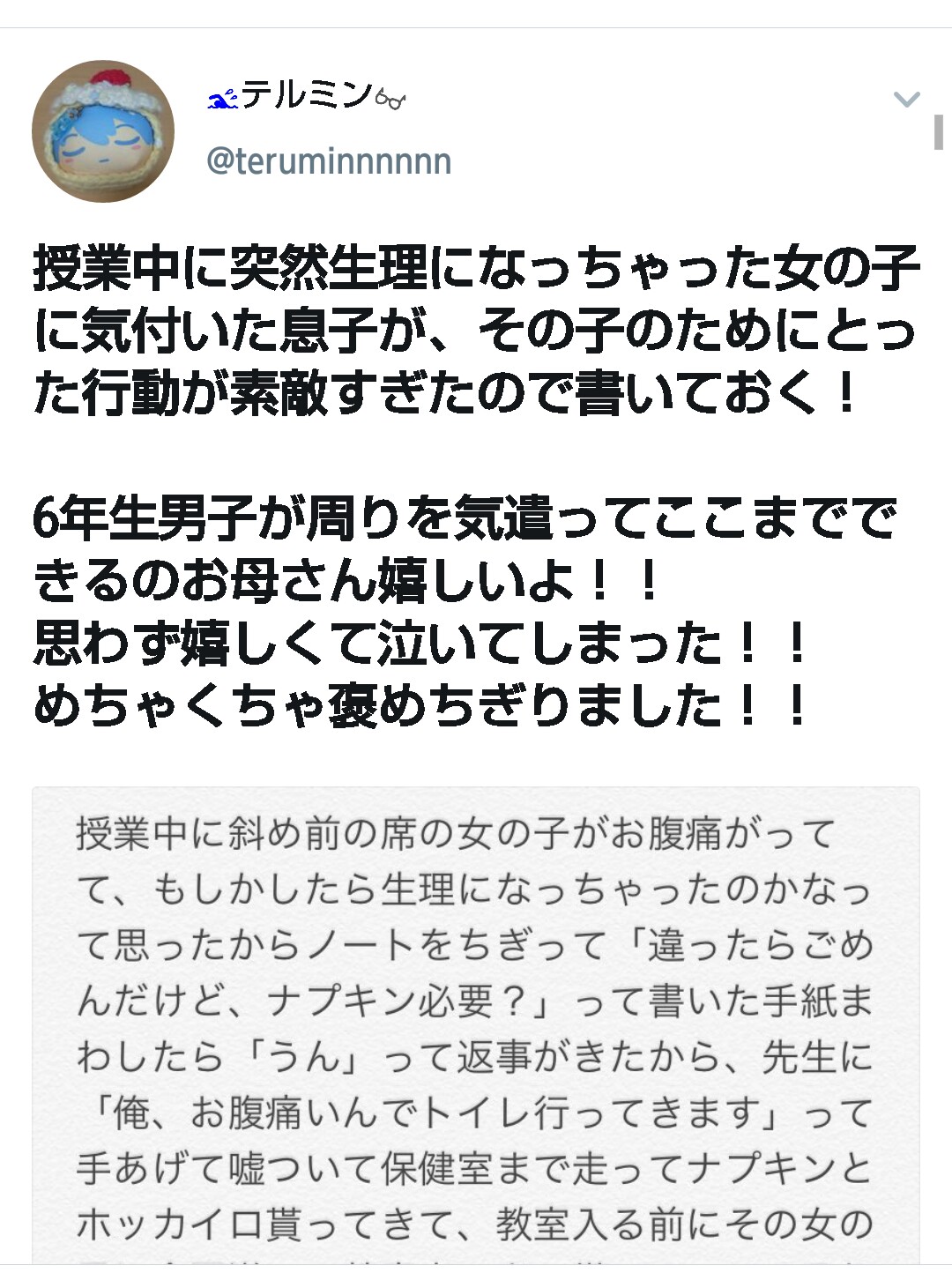Open the attached text image
Screen dimensions: 952x1273
[x=476, y=1023]
